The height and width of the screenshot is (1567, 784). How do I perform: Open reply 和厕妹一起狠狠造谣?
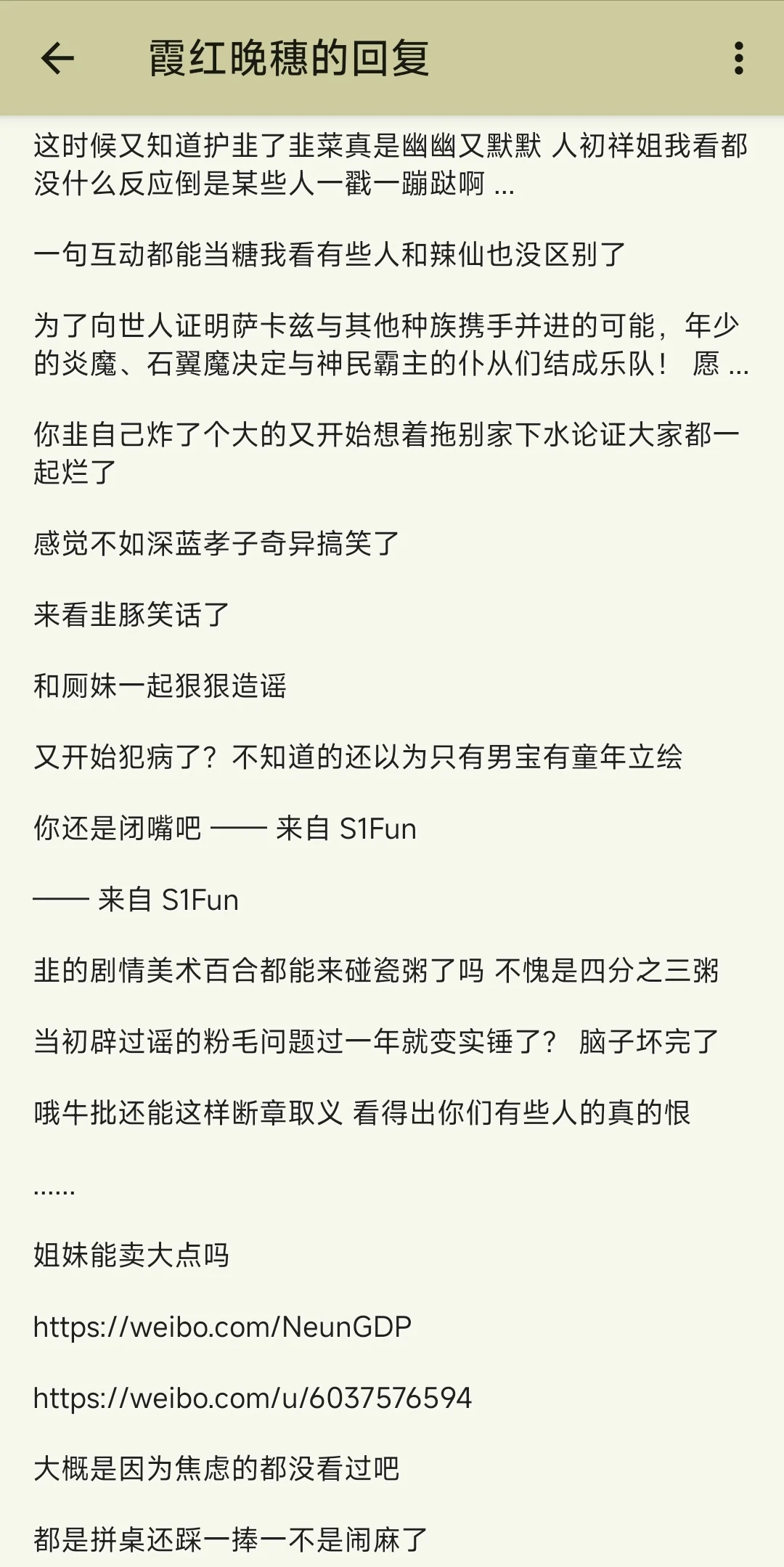(392, 685)
